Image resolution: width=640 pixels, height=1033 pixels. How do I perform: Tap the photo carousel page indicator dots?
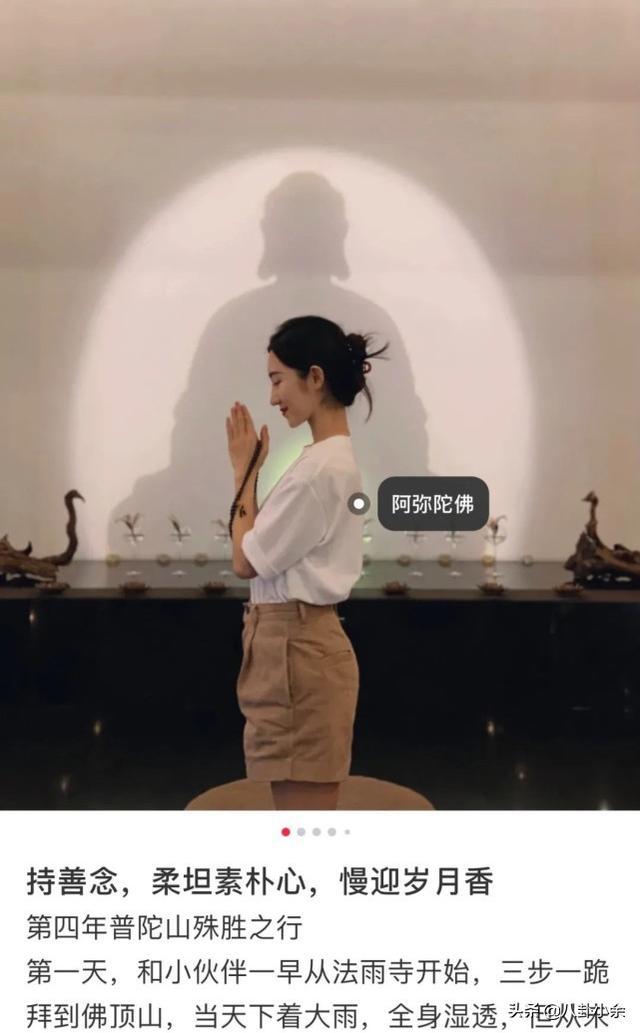[316, 831]
